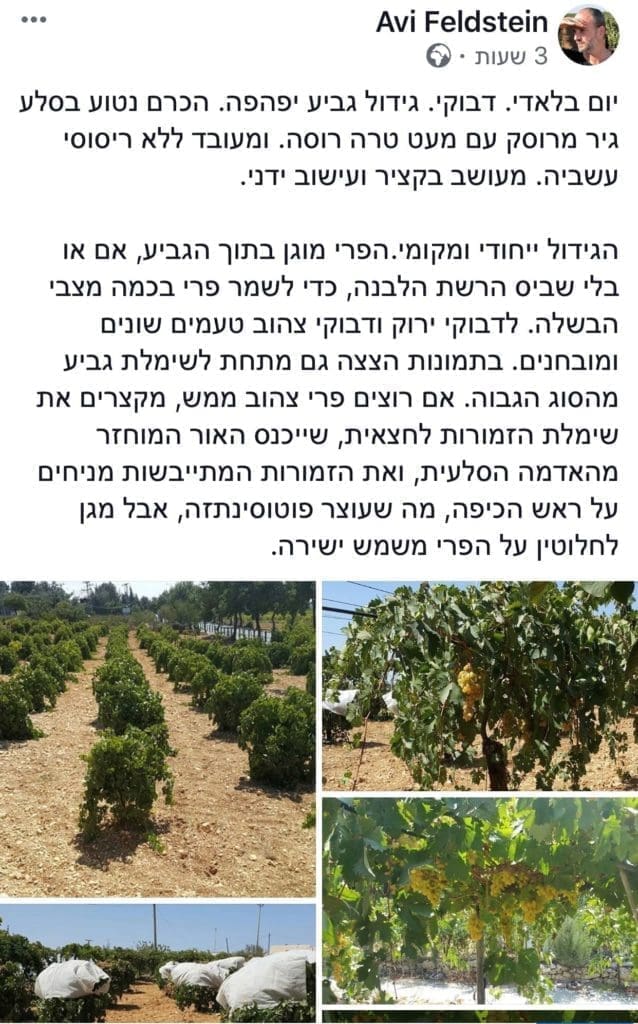This screenshot has width=638, height=1024.
Task: Open the post options three-dot menu
Action: pyautogui.click(x=34, y=20)
